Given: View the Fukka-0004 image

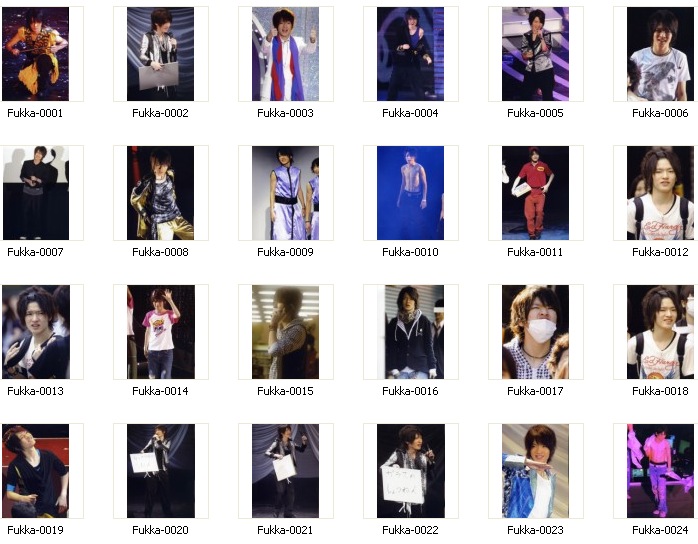Looking at the screenshot, I should coord(410,54).
